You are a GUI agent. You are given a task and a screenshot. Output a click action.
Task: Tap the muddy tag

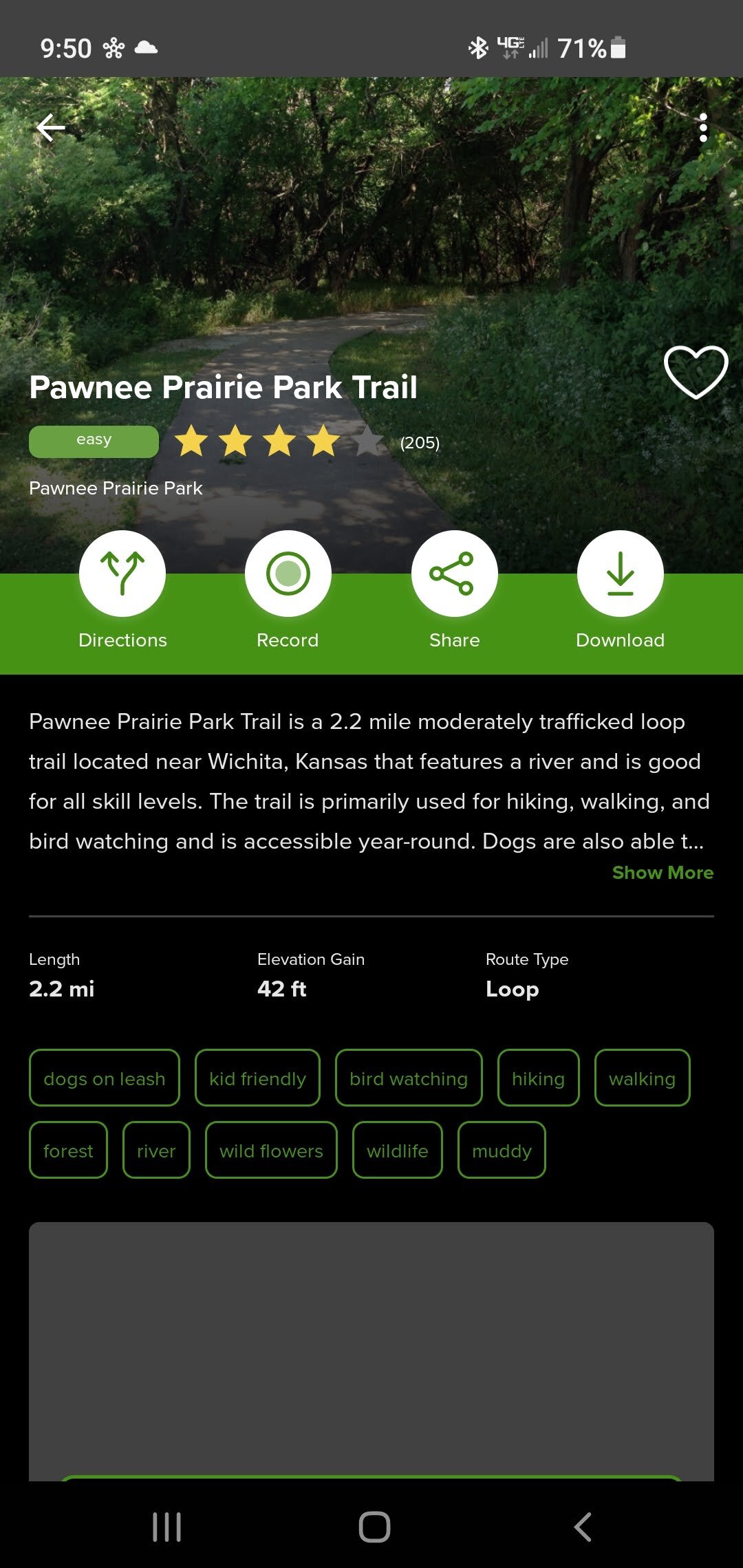coord(502,1150)
